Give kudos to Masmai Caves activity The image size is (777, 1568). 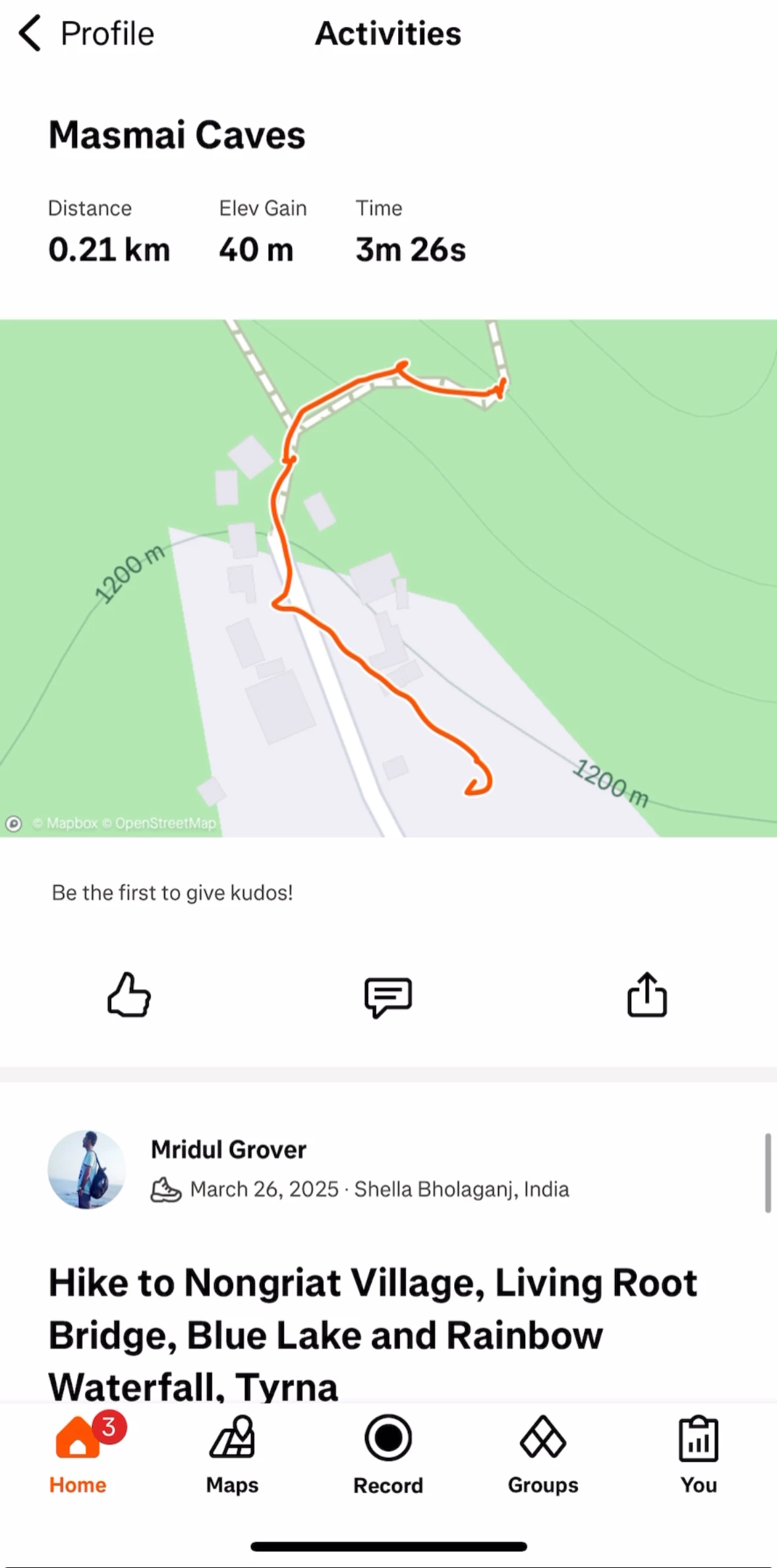tap(129, 995)
